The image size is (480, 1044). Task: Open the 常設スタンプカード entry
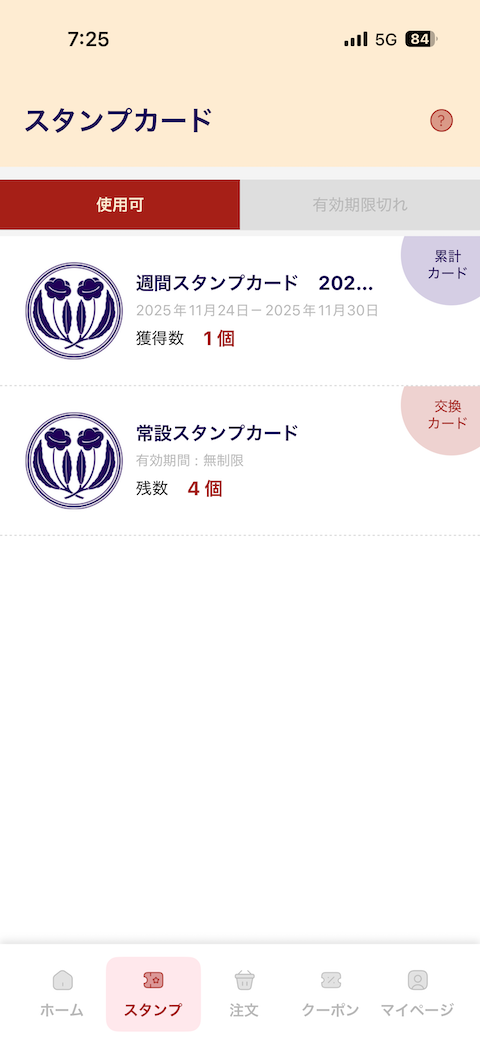pyautogui.click(x=240, y=461)
